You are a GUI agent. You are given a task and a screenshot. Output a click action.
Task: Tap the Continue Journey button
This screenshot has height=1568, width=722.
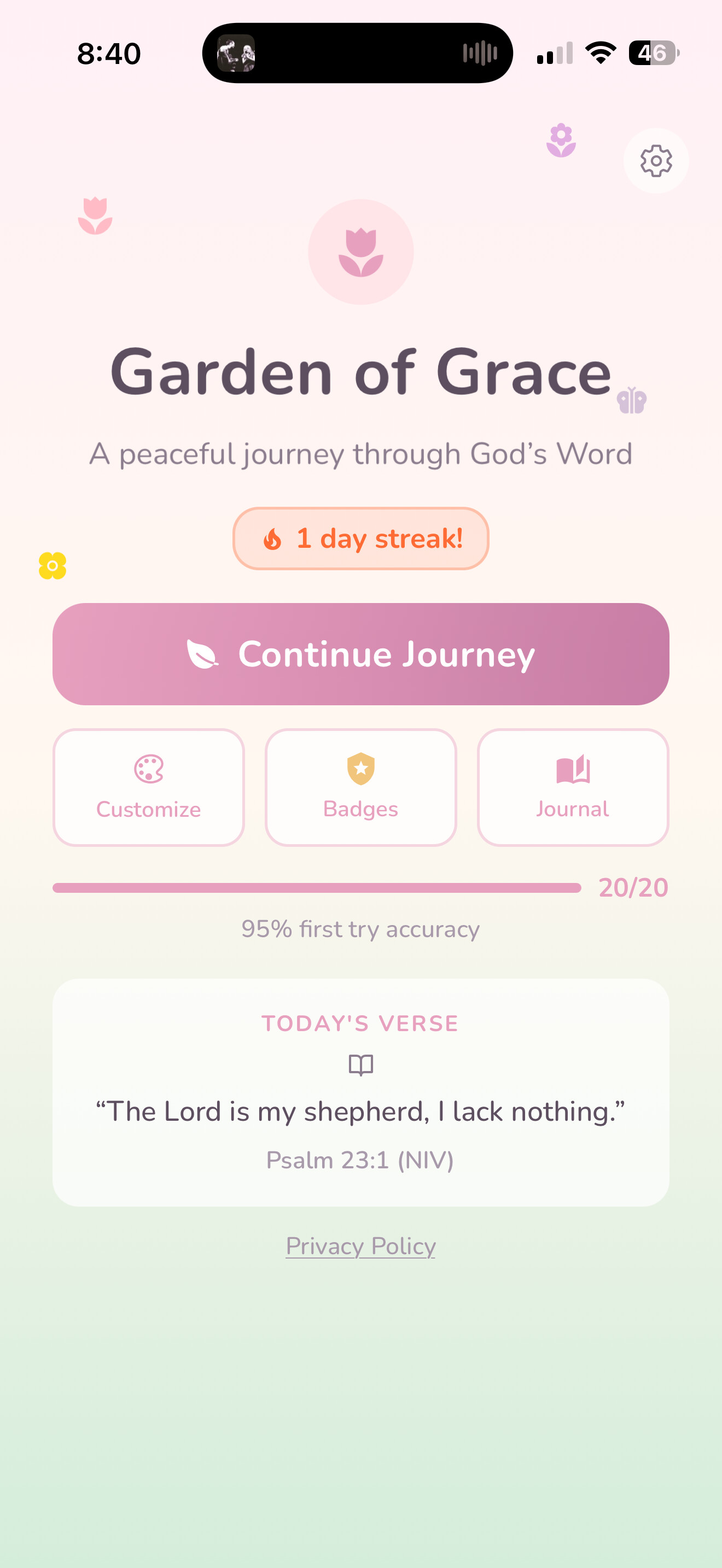click(360, 654)
